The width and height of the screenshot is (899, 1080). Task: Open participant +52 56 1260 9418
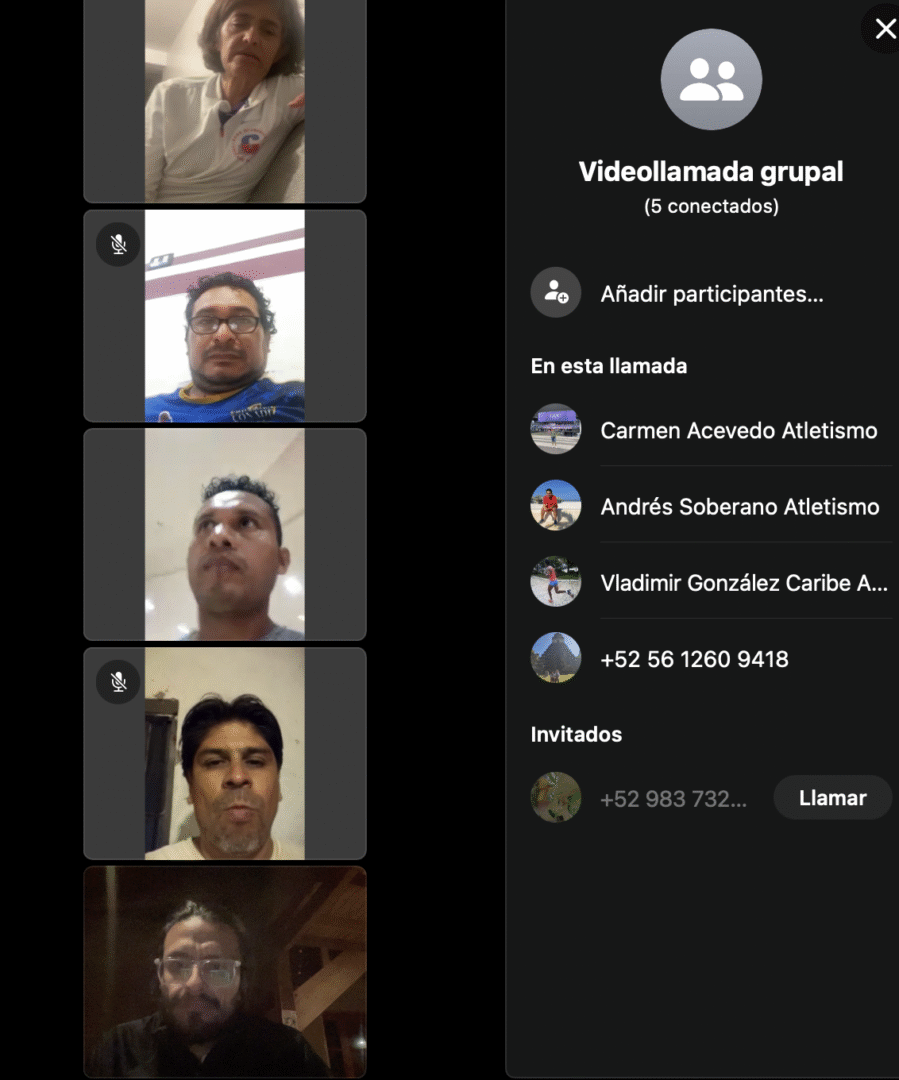(x=694, y=659)
